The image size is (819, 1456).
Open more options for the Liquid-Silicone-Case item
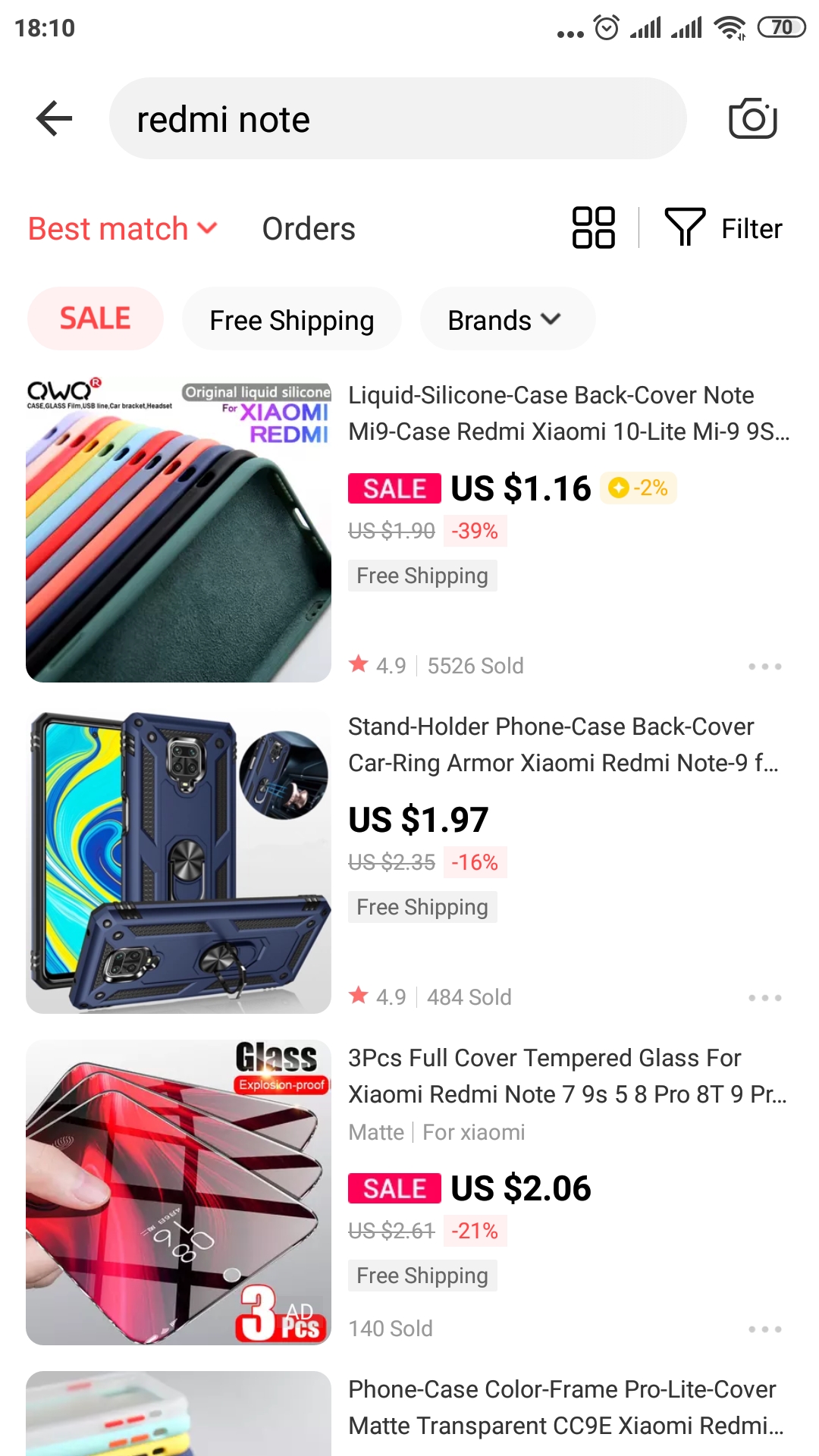pyautogui.click(x=764, y=667)
